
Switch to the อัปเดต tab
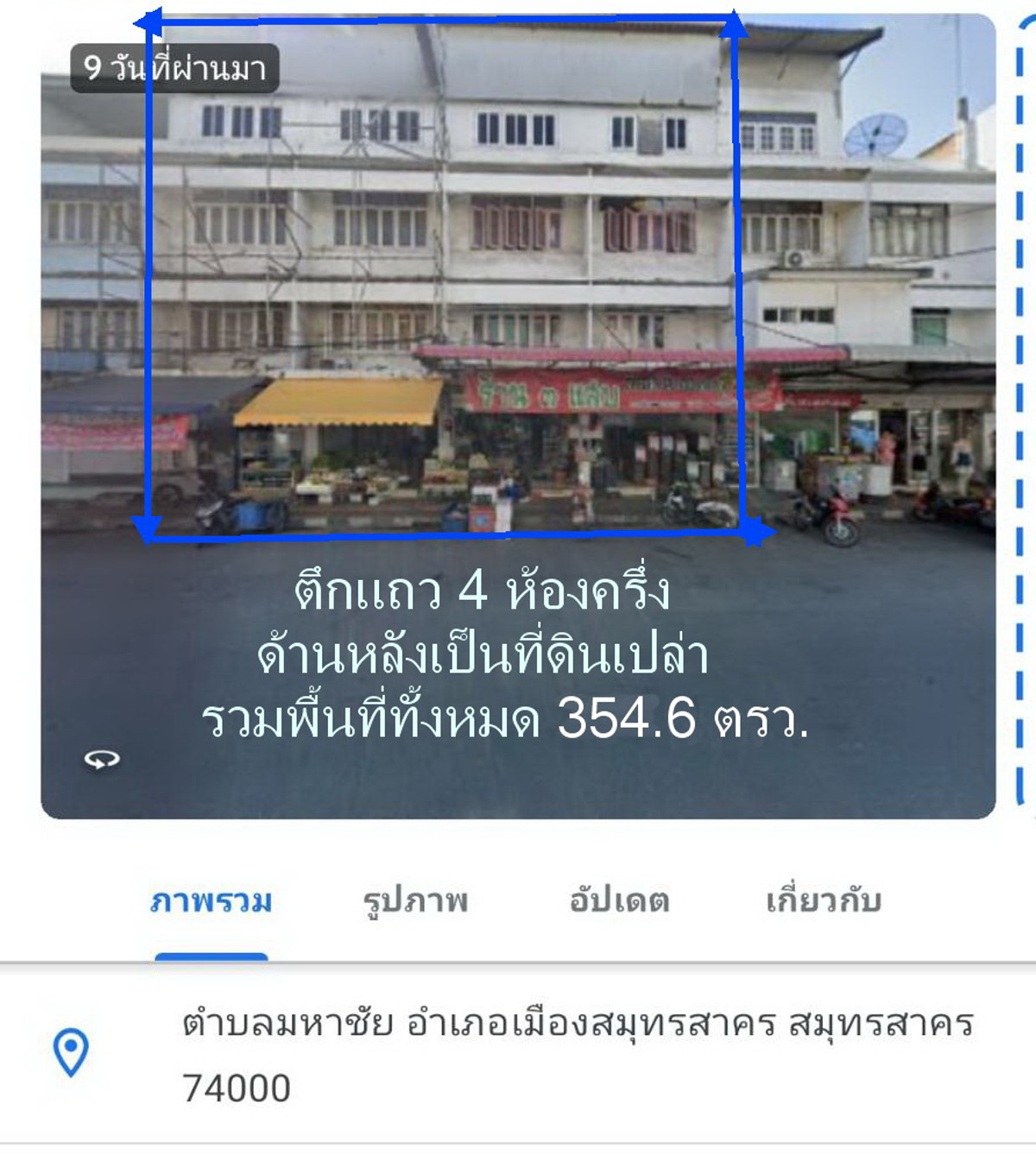[x=619, y=901]
